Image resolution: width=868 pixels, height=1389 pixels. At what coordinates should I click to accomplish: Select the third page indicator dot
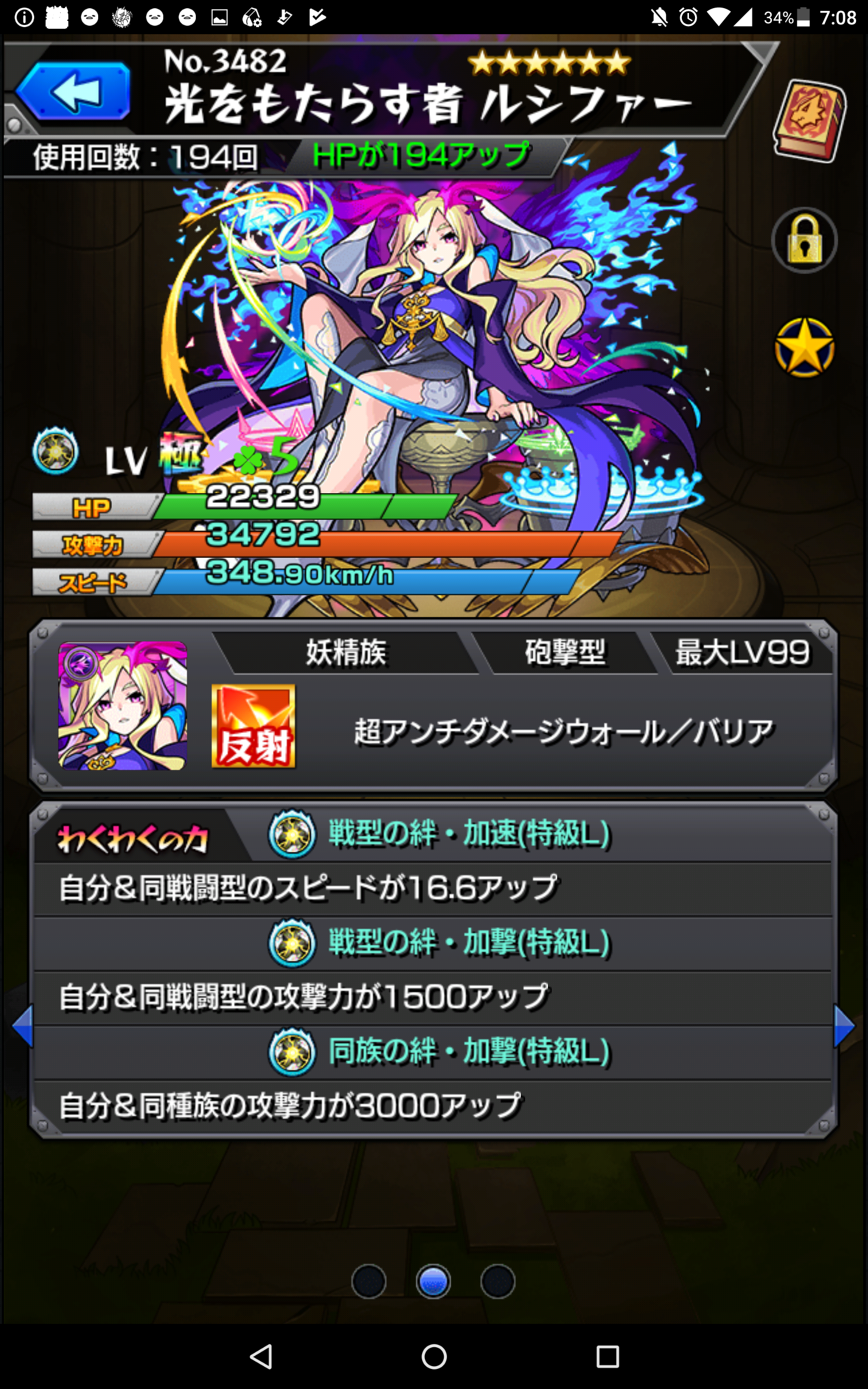(497, 1281)
